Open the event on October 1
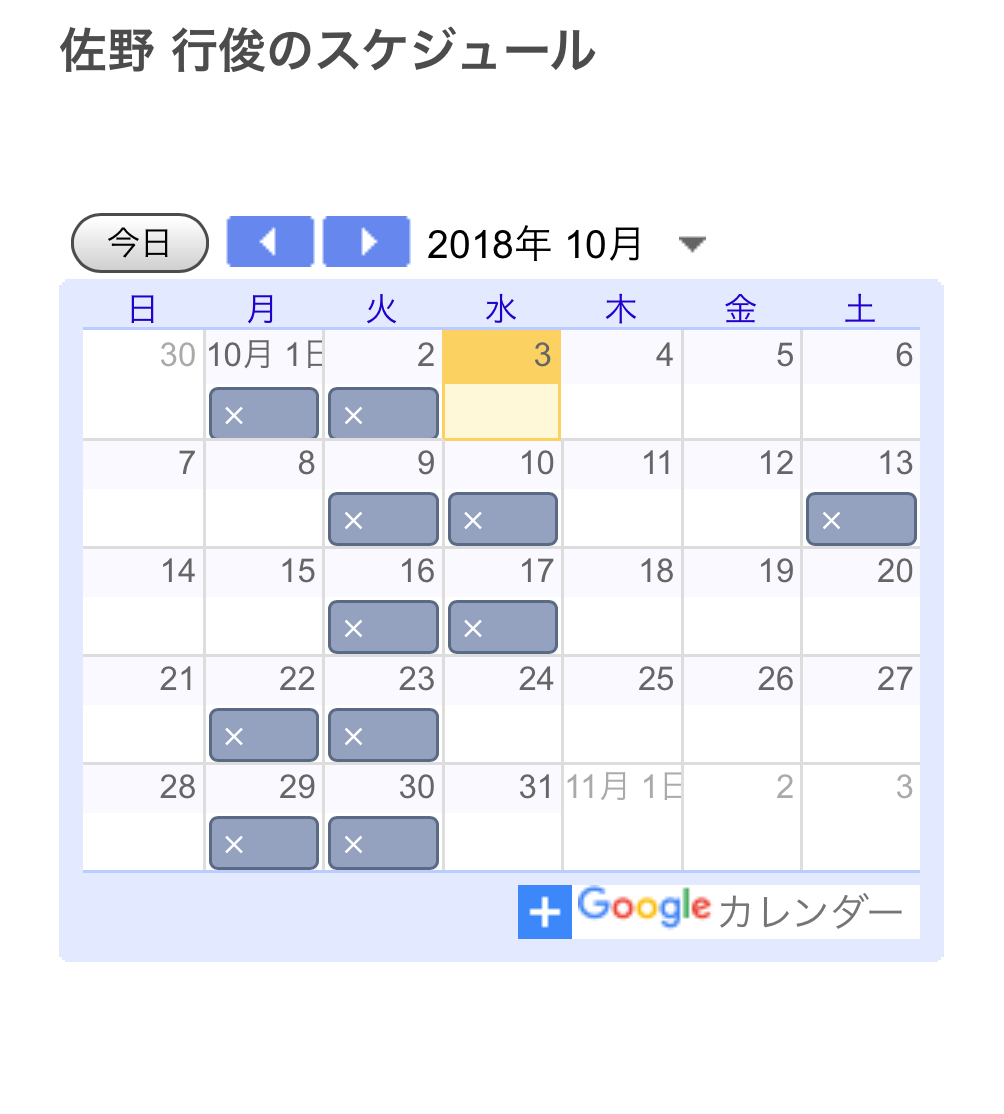This screenshot has width=1004, height=1114. click(264, 414)
